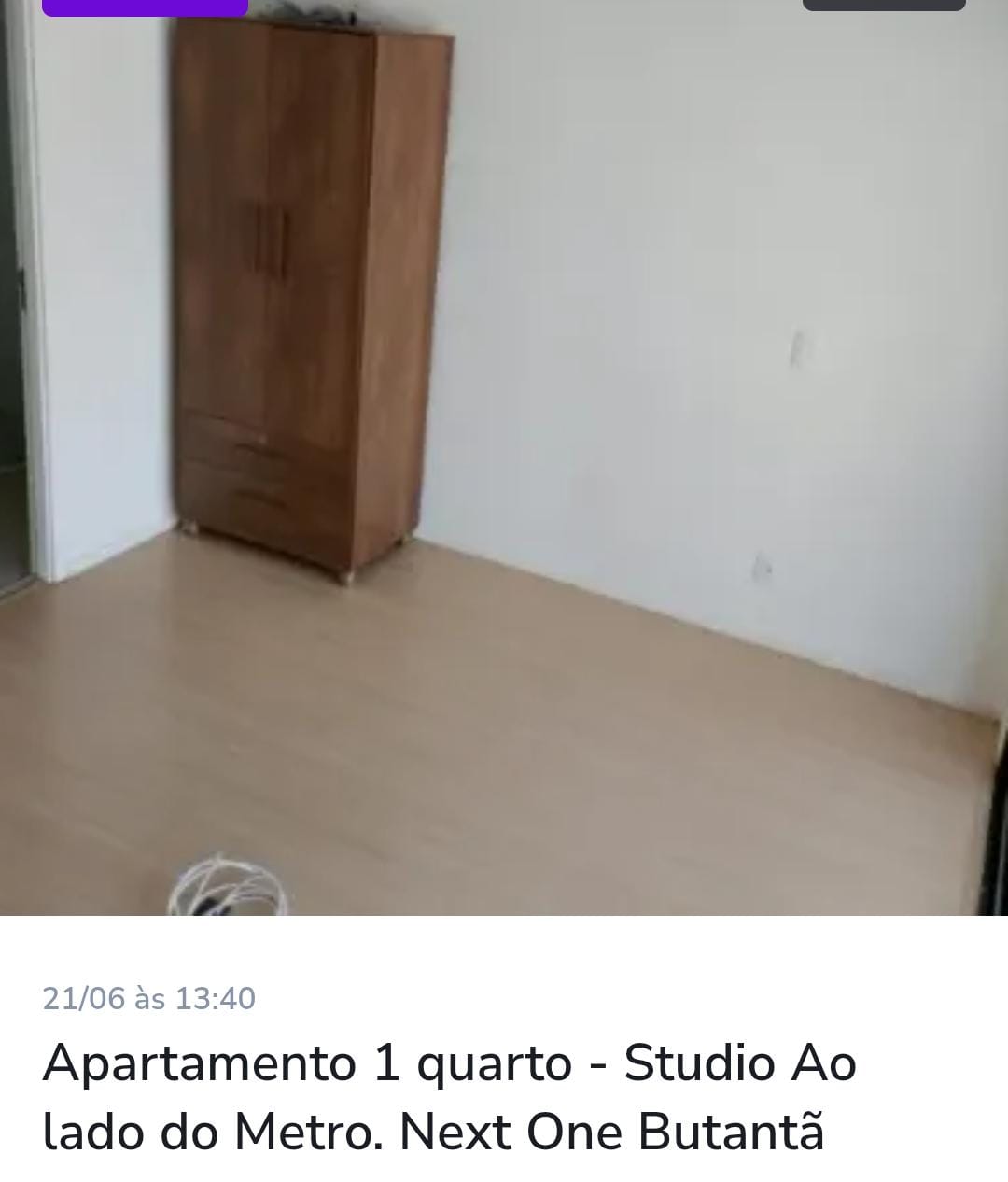
Task: Click the timestamp '21/06 às 13:40'
Action: click(149, 999)
